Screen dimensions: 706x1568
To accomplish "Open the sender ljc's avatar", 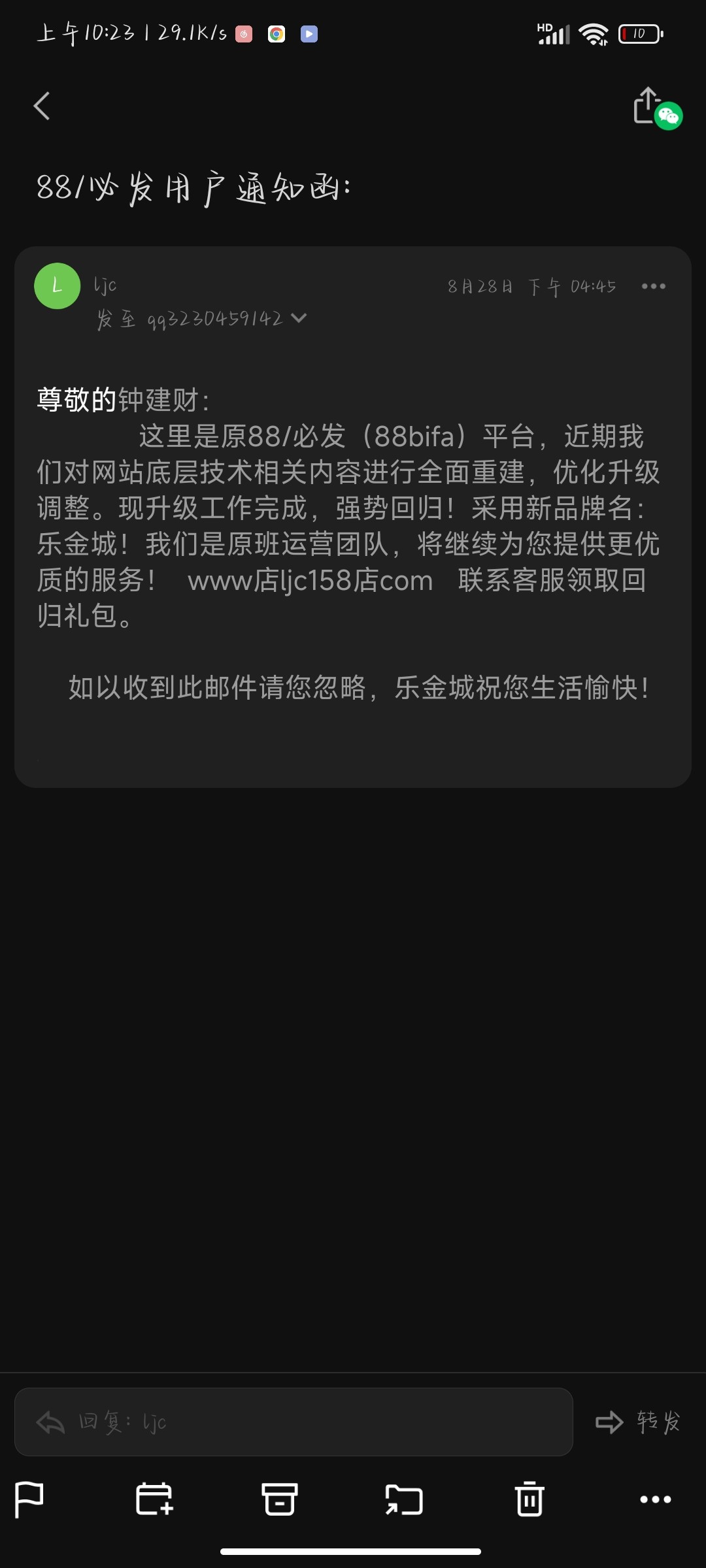I will [57, 286].
